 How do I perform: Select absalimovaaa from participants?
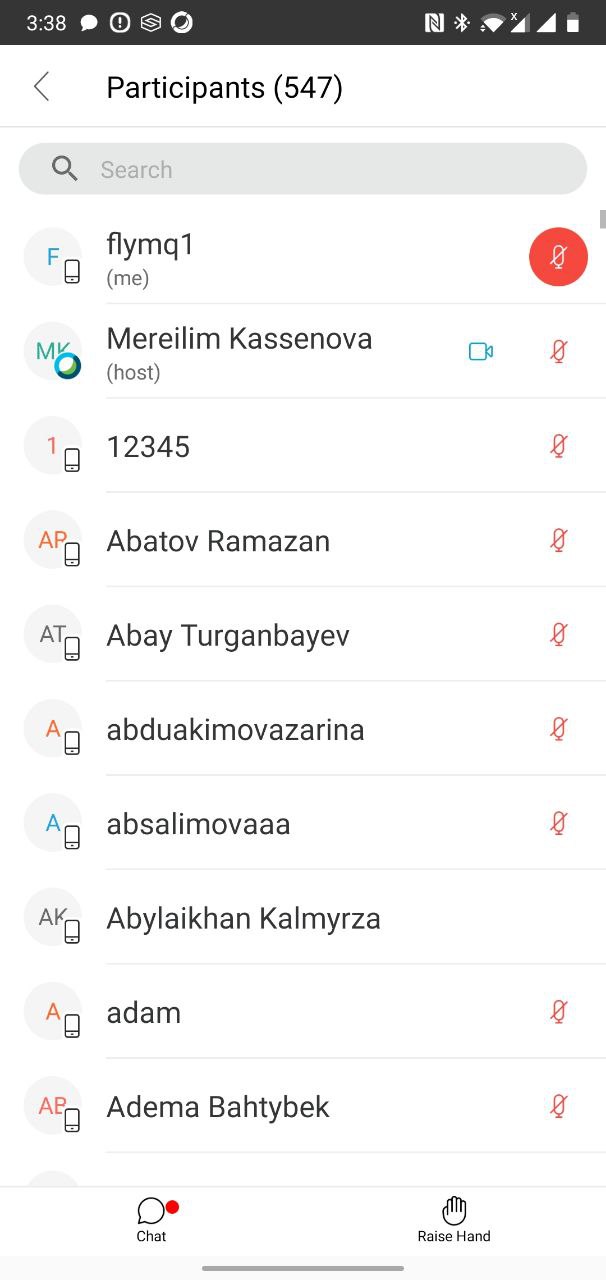pyautogui.click(x=303, y=823)
